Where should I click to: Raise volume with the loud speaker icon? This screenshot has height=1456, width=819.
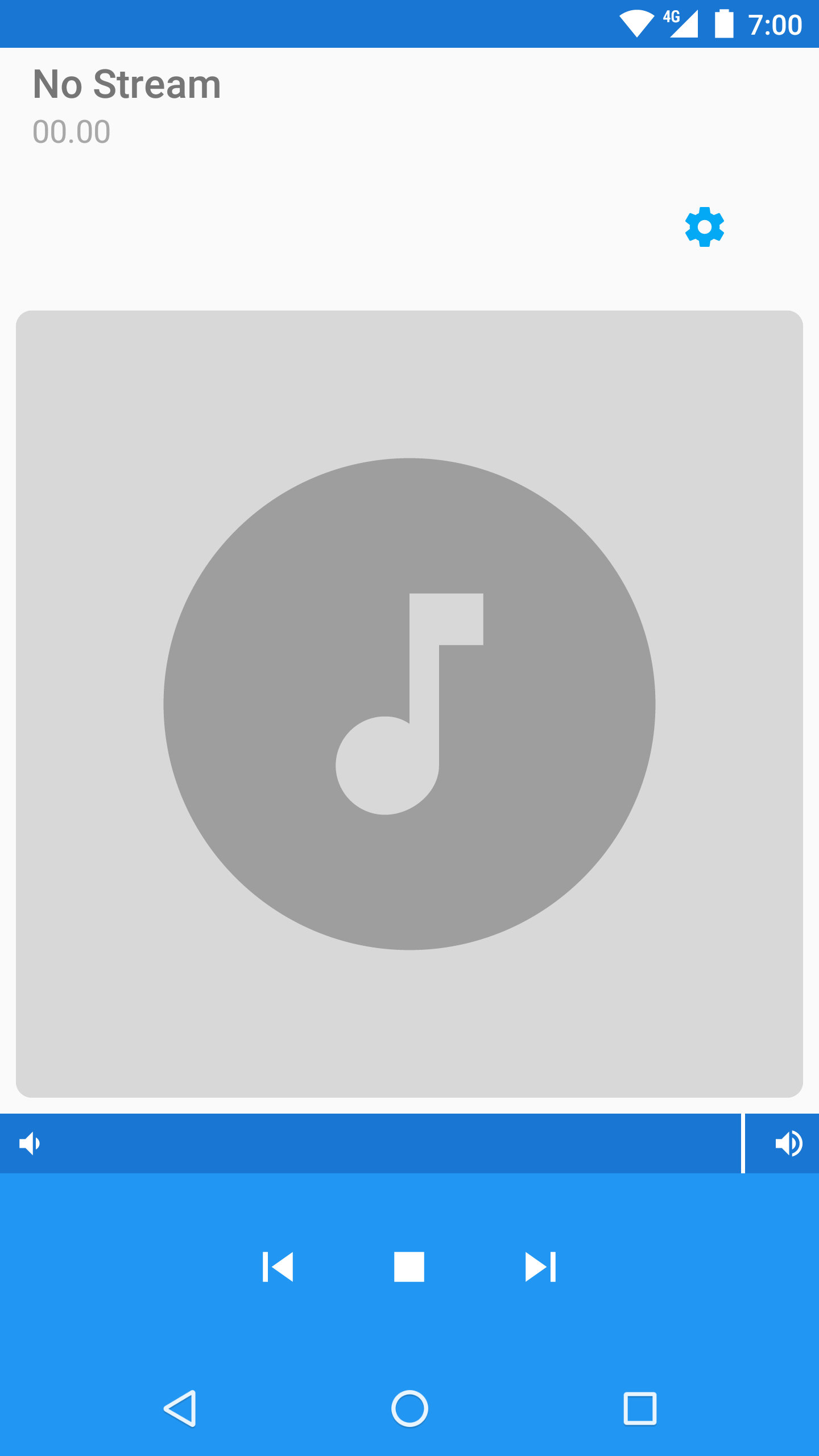788,1143
